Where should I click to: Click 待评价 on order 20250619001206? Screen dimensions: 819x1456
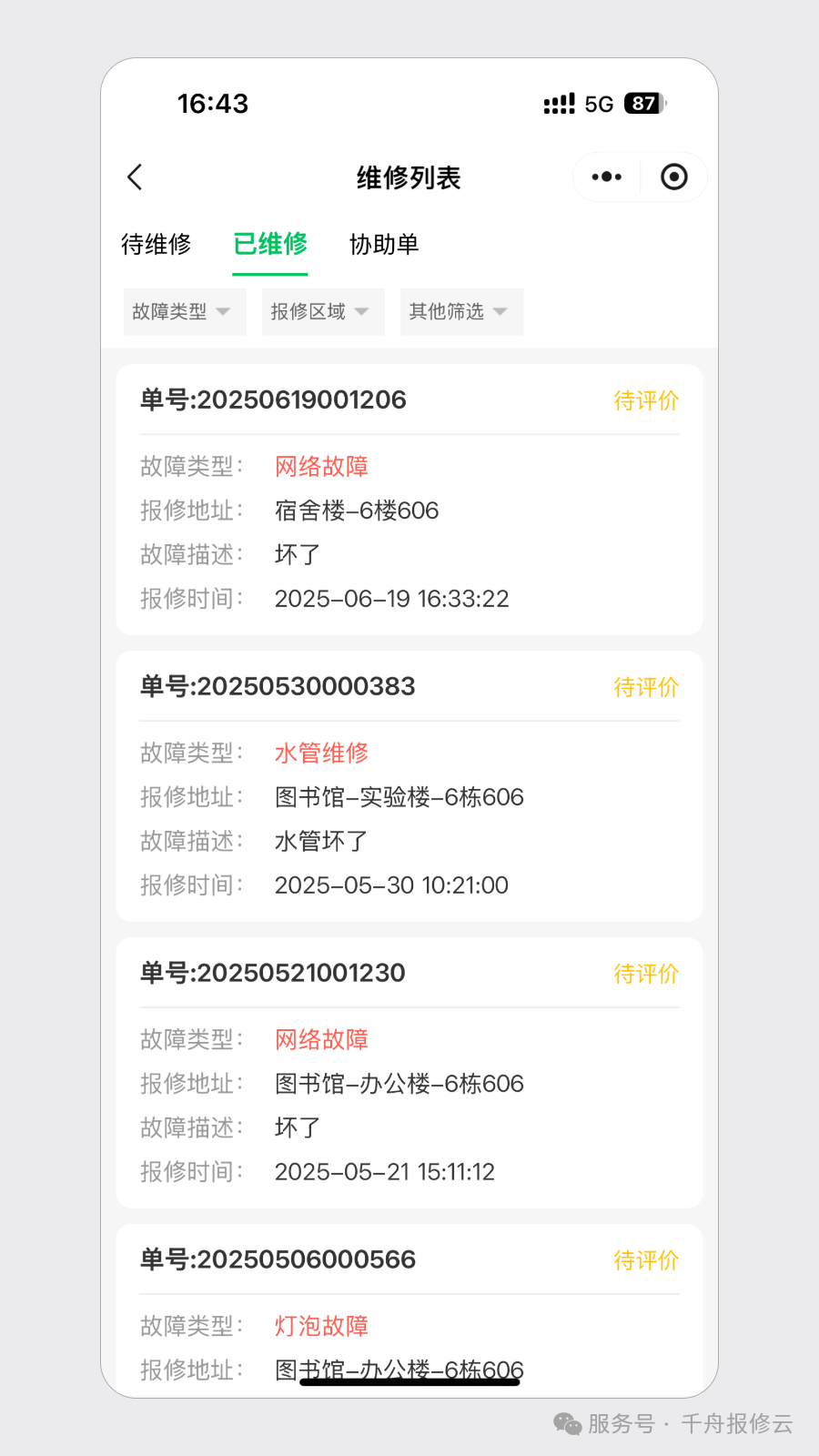click(646, 400)
